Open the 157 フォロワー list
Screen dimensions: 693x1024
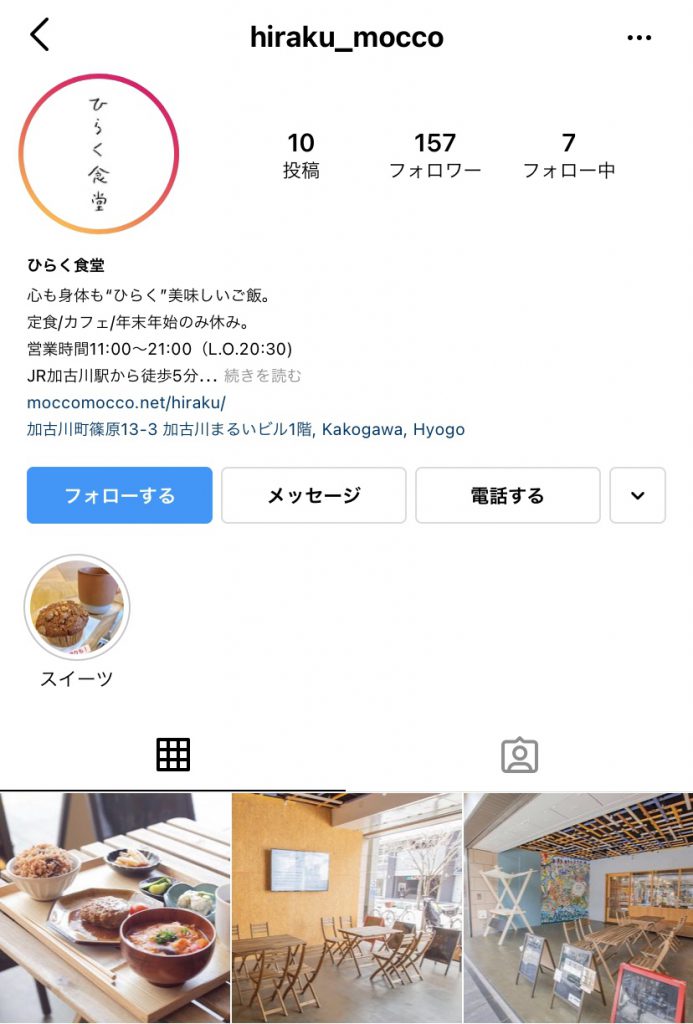point(435,156)
